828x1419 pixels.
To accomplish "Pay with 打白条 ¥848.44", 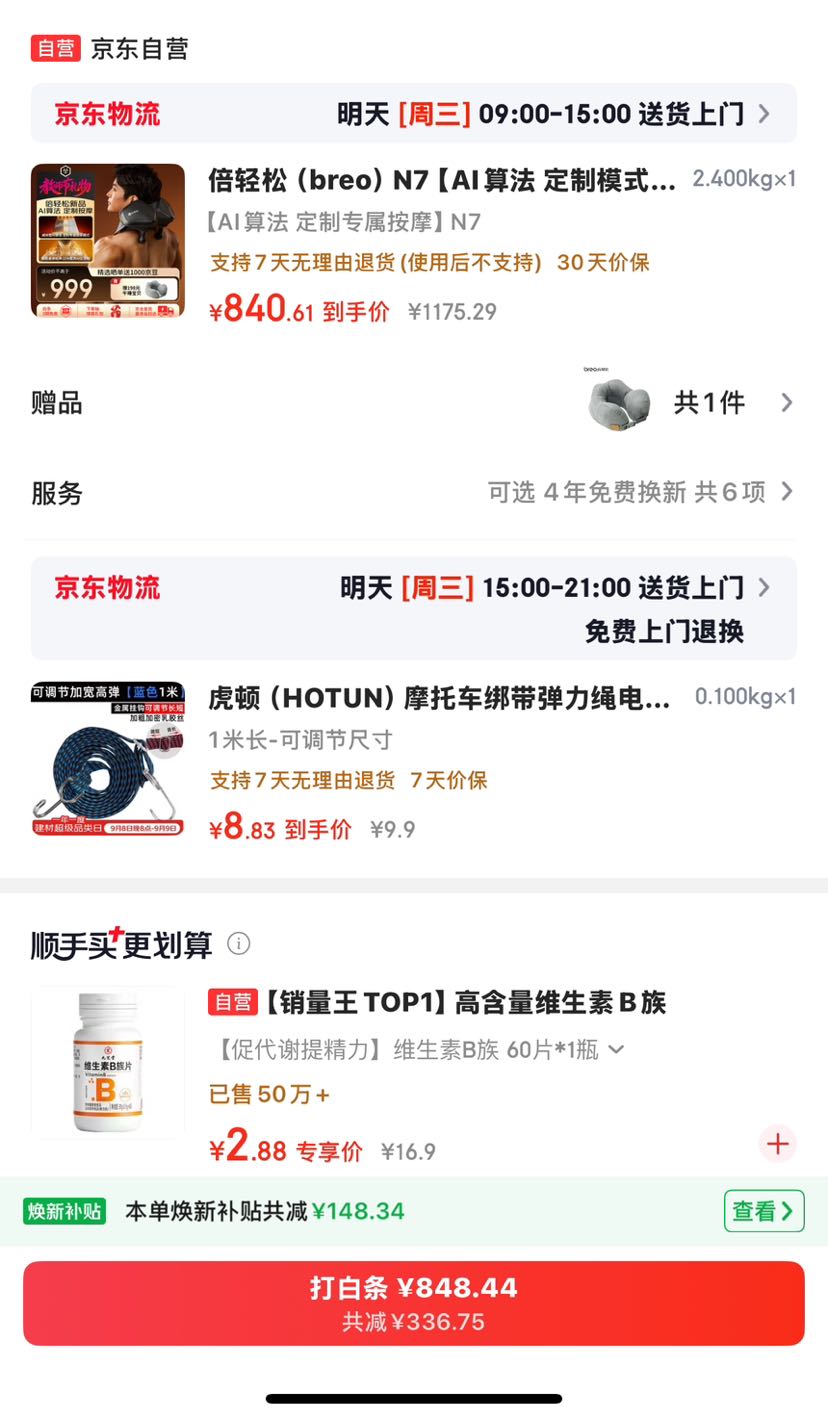I will click(414, 1303).
